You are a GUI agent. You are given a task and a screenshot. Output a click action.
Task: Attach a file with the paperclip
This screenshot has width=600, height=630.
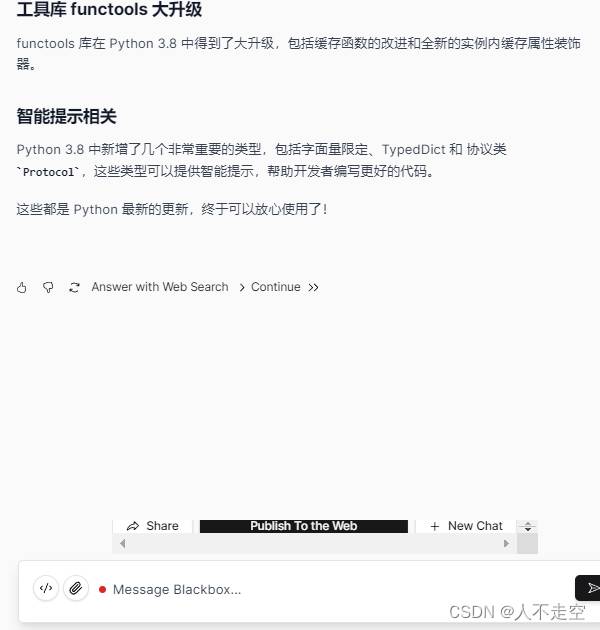tap(76, 589)
